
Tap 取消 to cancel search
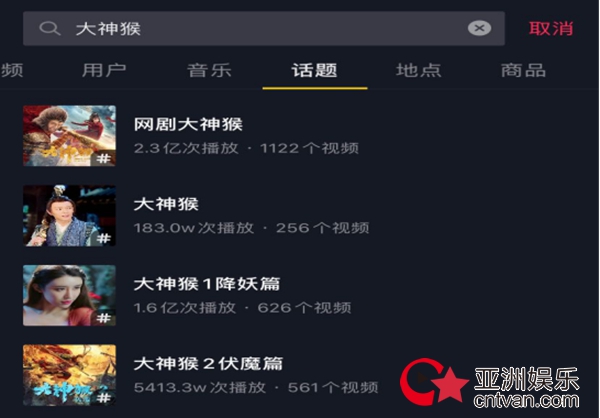pyautogui.click(x=551, y=28)
